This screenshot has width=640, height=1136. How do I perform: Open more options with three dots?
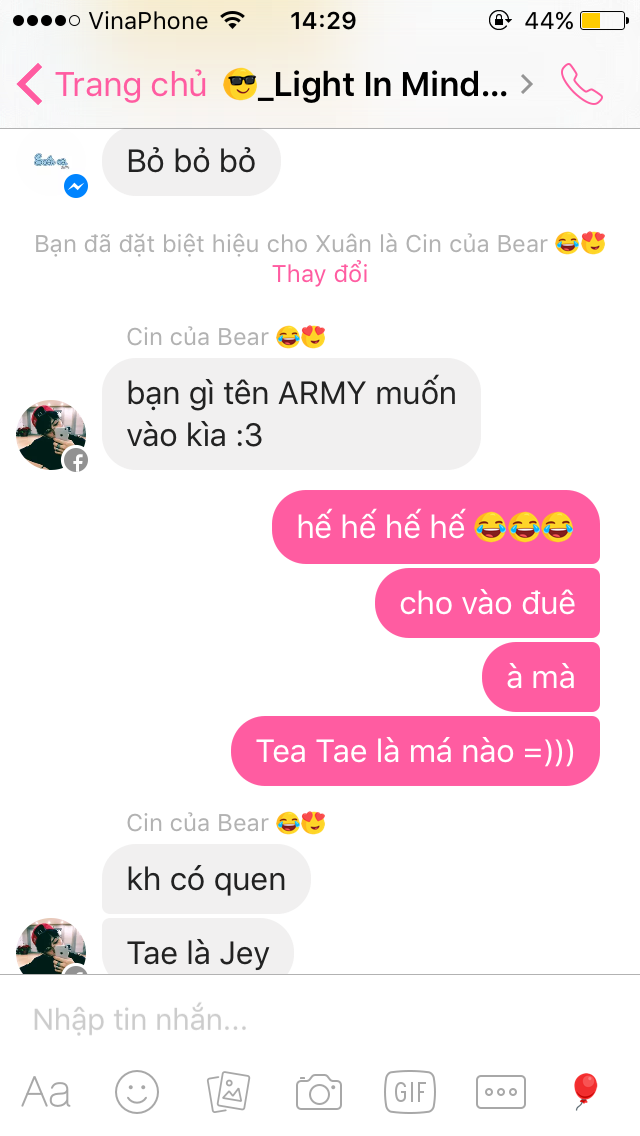point(501,1091)
